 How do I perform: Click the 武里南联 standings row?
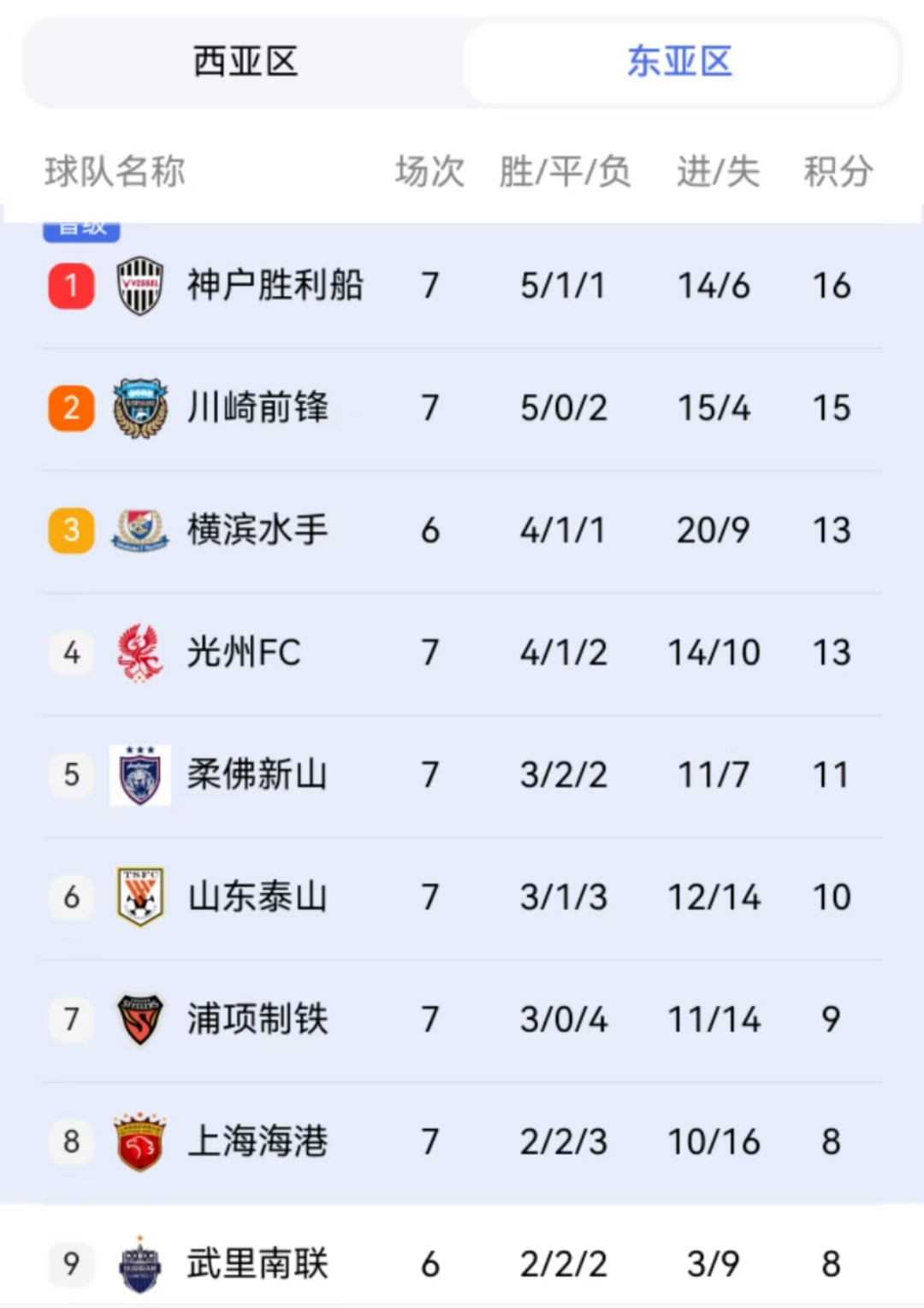point(462,1264)
